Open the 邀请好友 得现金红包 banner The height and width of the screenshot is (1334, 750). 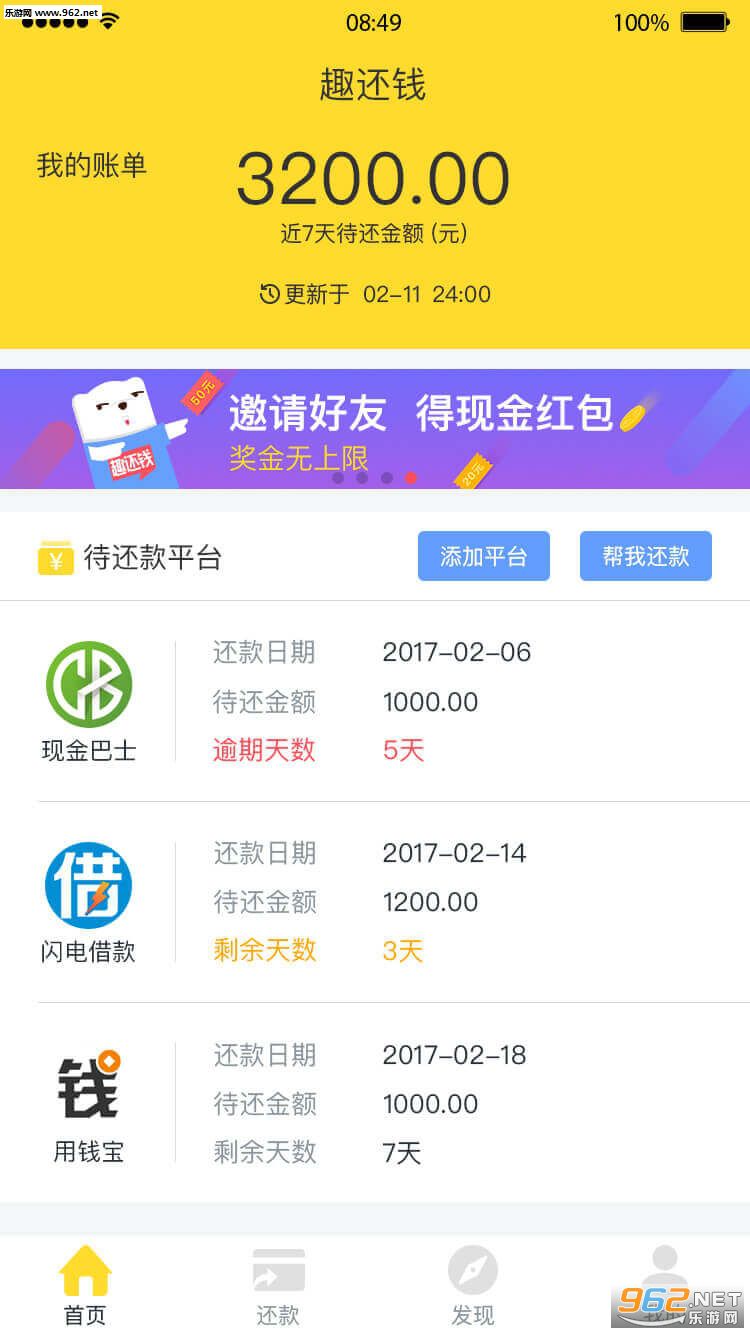[x=375, y=428]
